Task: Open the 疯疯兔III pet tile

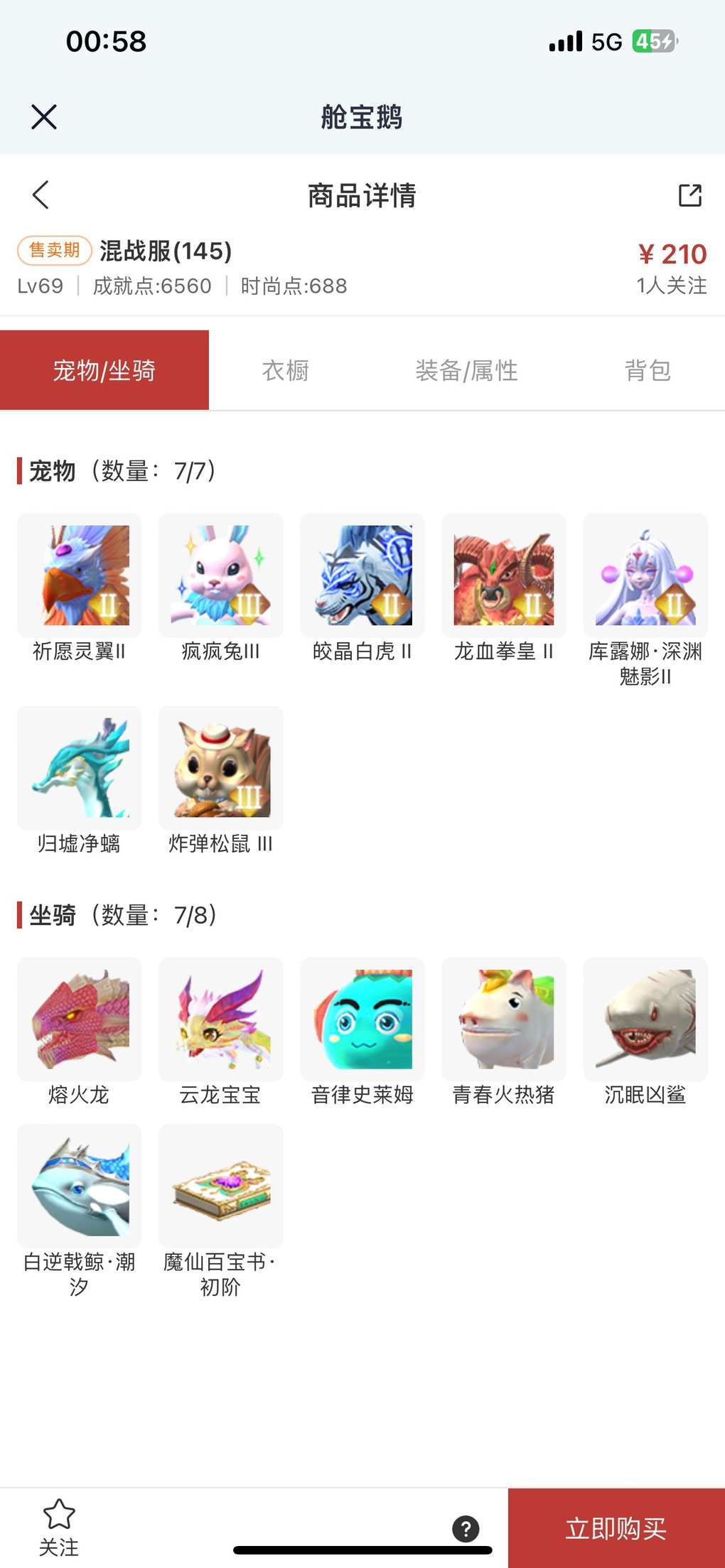Action: (220, 575)
